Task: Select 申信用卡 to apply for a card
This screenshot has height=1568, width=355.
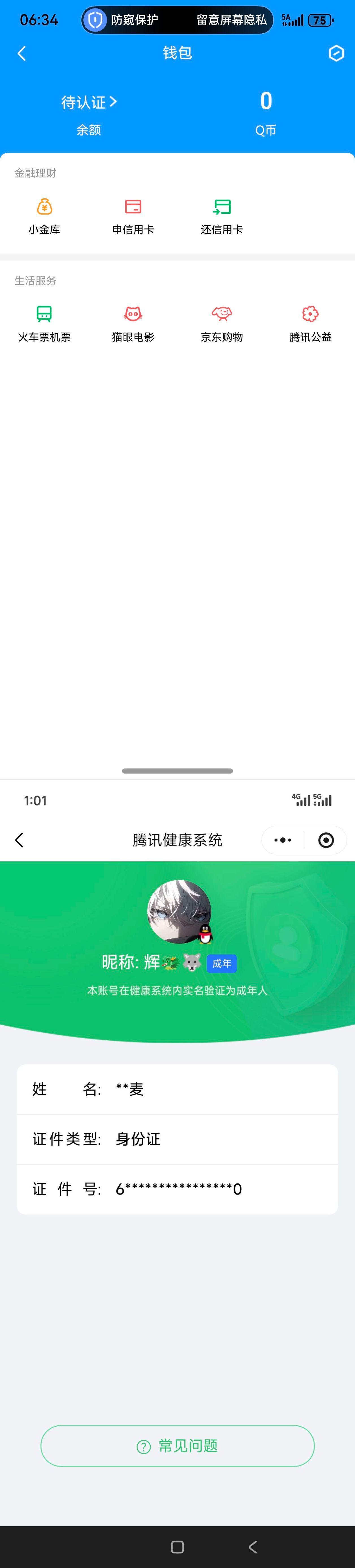Action: click(133, 216)
